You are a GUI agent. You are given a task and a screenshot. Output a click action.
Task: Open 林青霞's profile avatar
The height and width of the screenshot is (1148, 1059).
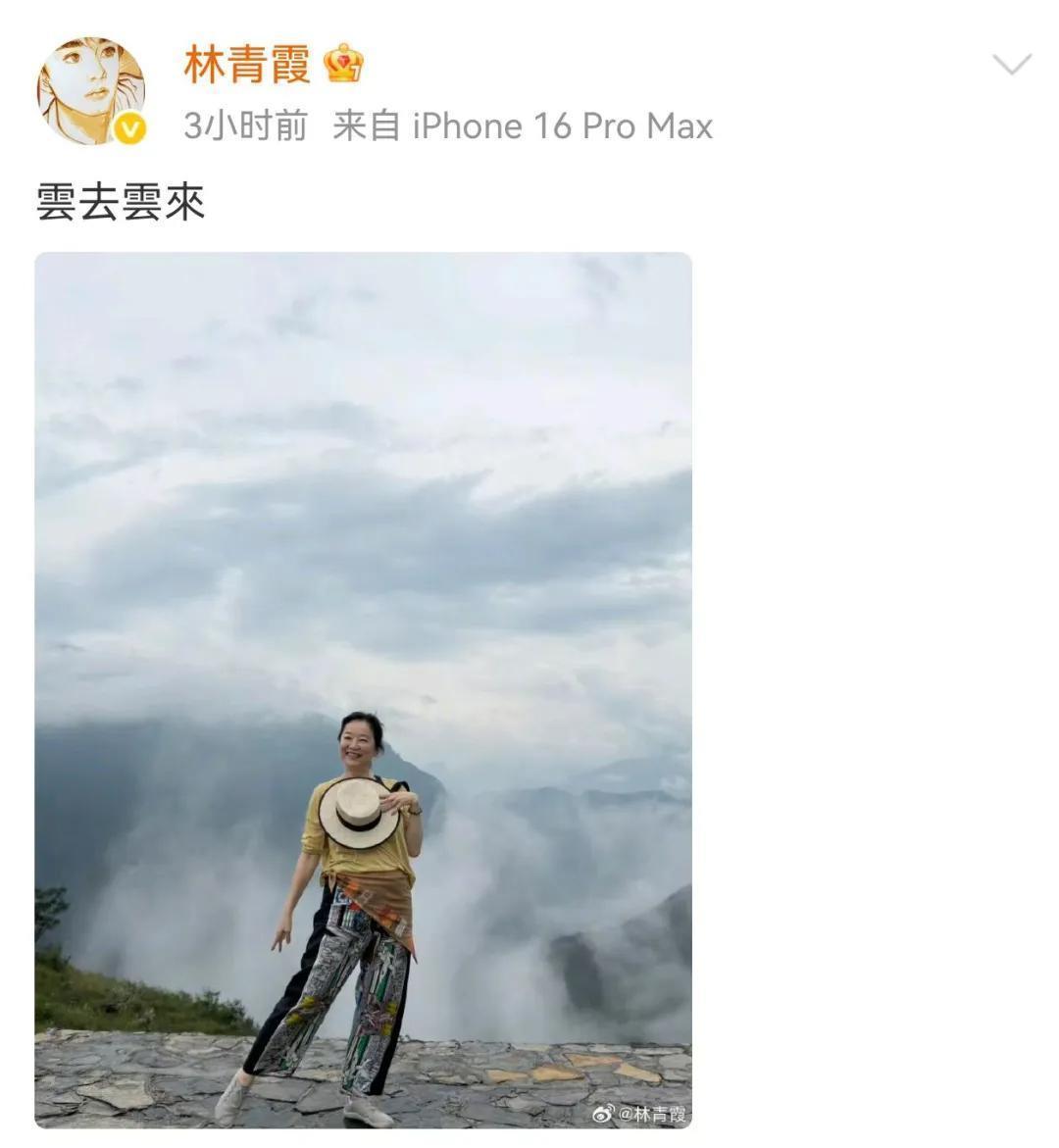pyautogui.click(x=90, y=91)
